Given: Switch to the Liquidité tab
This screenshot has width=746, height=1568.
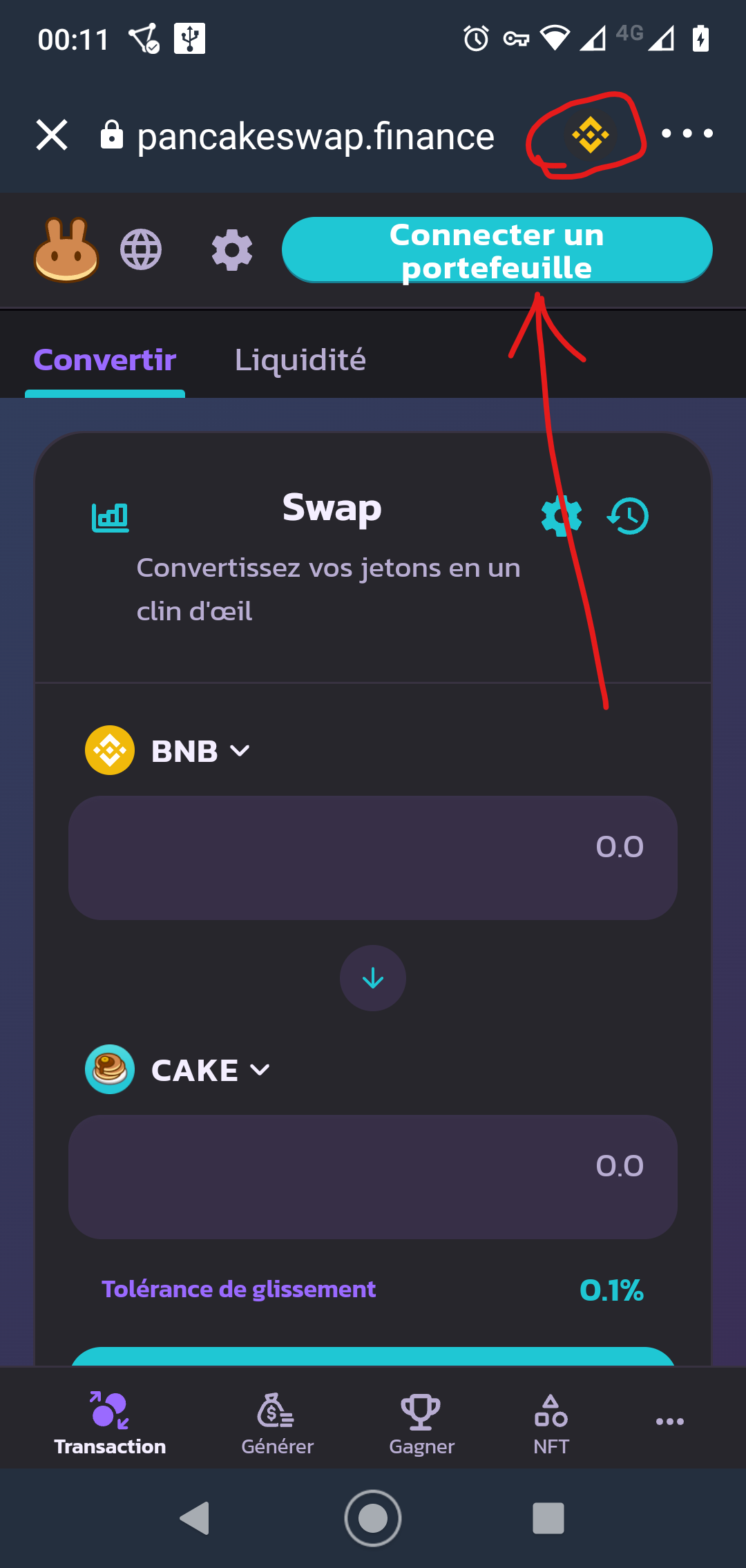Looking at the screenshot, I should (300, 360).
